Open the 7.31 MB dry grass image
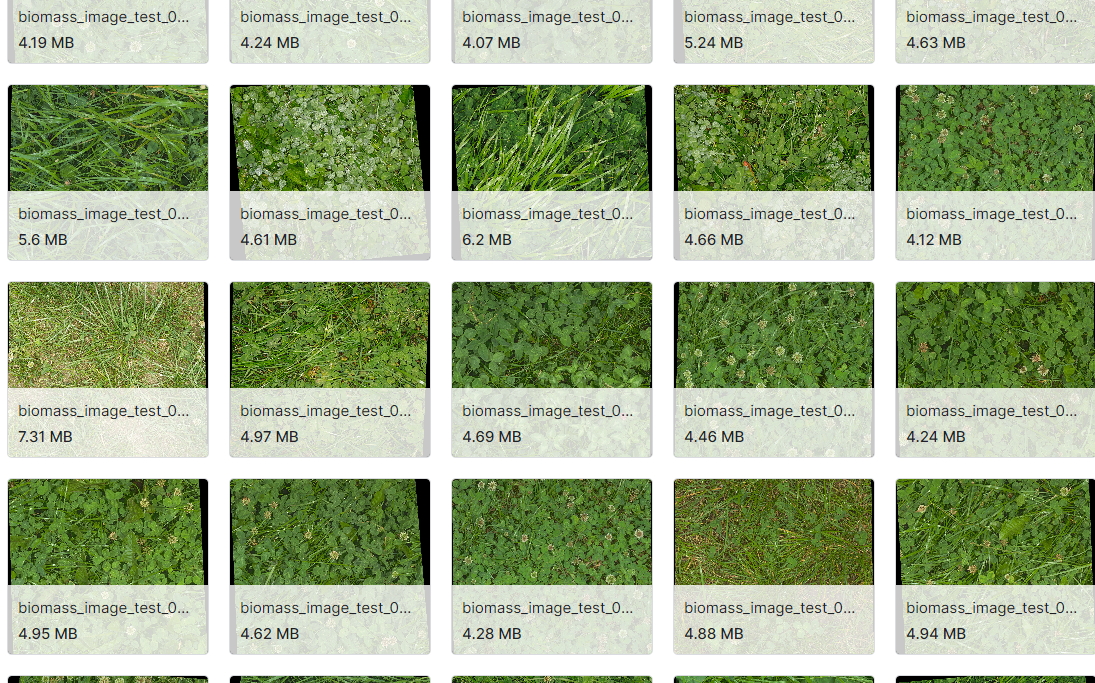The width and height of the screenshot is (1095, 683). 108,337
